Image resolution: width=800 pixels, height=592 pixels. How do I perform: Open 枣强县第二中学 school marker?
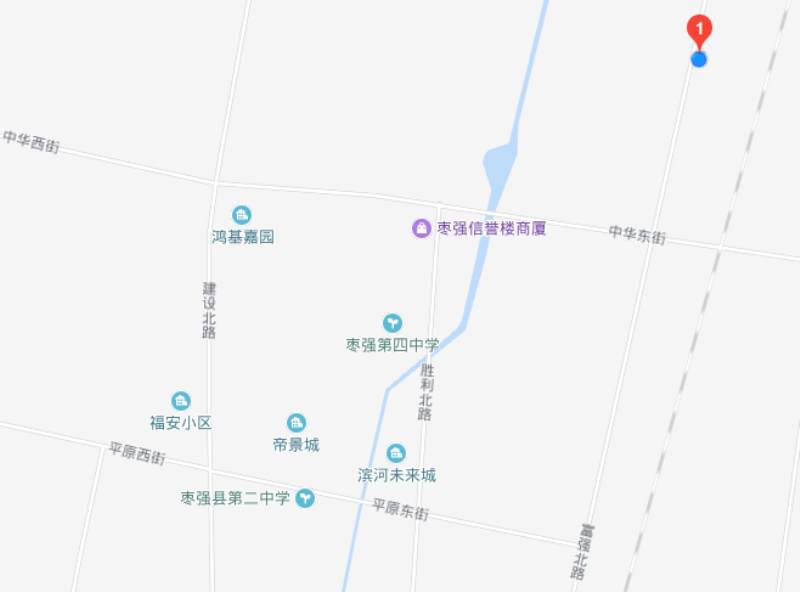click(305, 498)
